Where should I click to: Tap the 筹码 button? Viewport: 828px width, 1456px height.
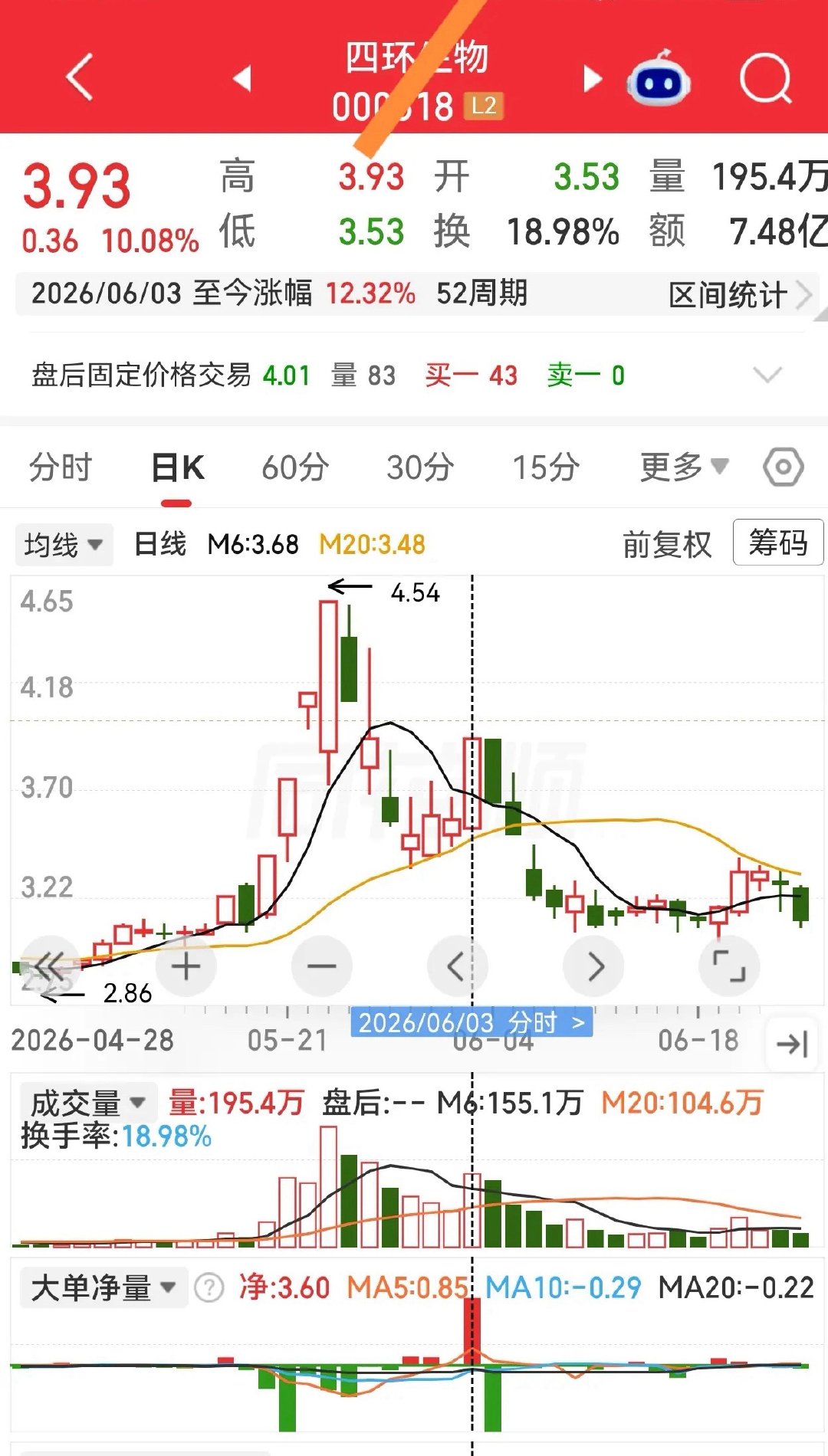[778, 543]
